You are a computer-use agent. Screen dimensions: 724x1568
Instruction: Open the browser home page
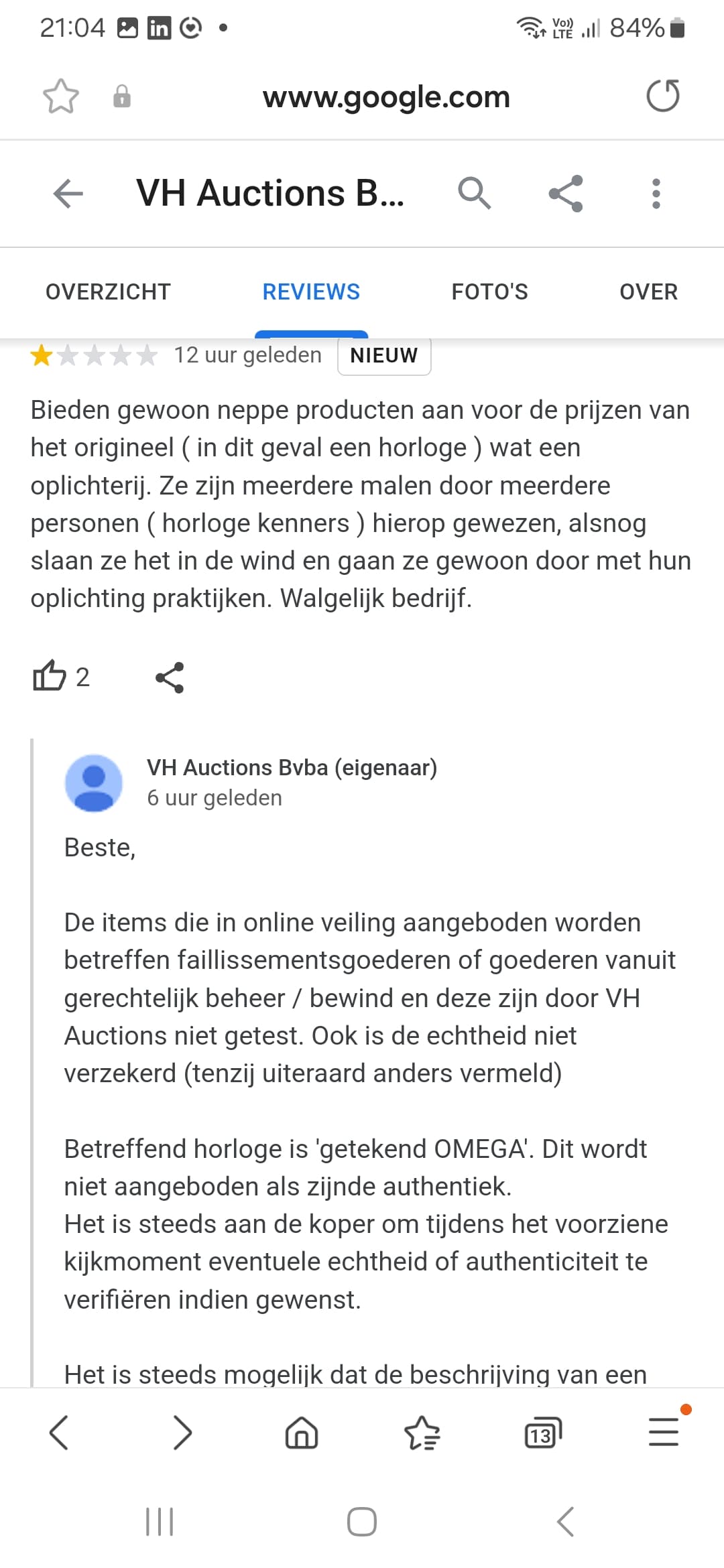(x=302, y=1433)
